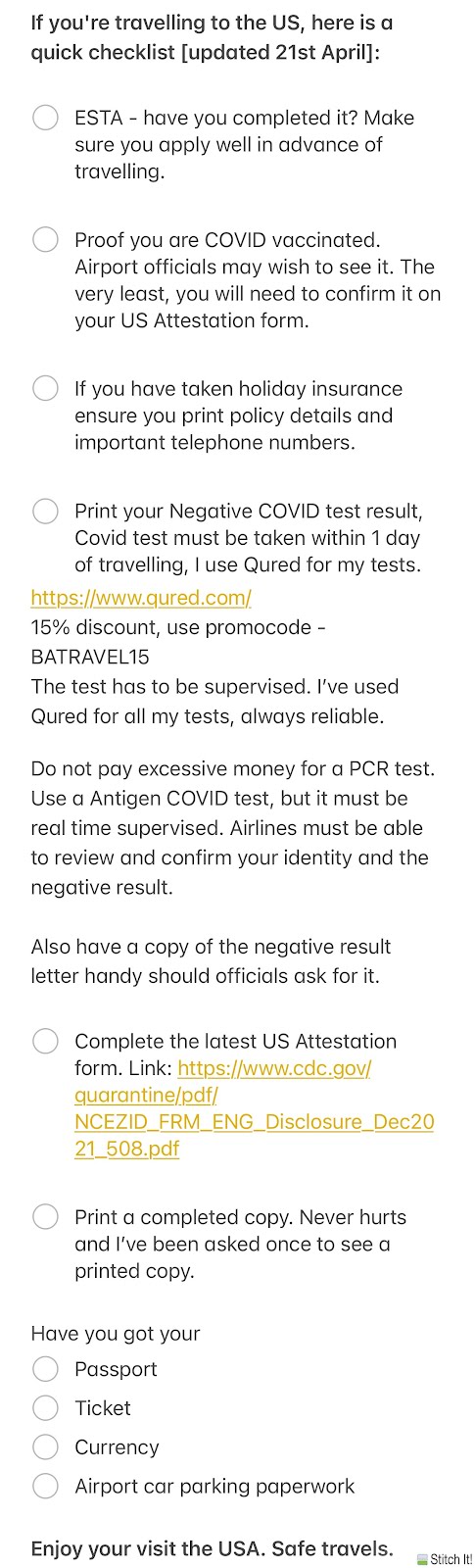Tick the COVID vaccination proof item
The width and height of the screenshot is (475, 1568).
pos(45,240)
